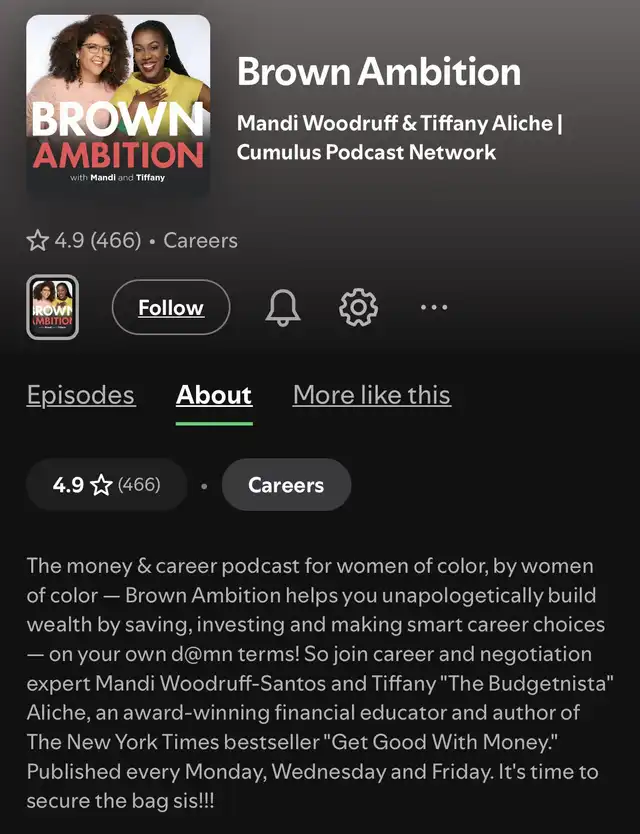Tap the Careers category chip
Screen dimensions: 640x834
tap(286, 485)
